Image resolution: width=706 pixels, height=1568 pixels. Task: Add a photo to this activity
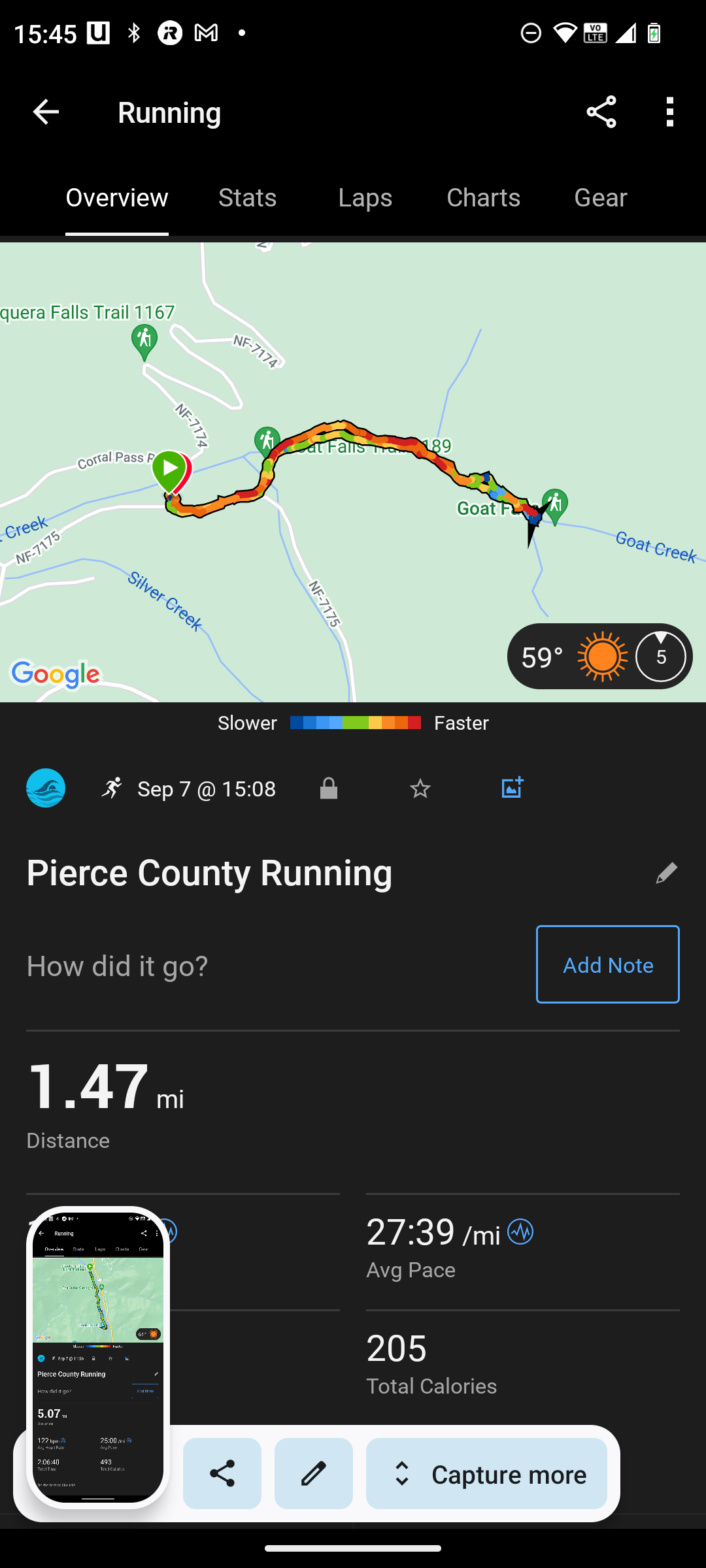coord(512,788)
